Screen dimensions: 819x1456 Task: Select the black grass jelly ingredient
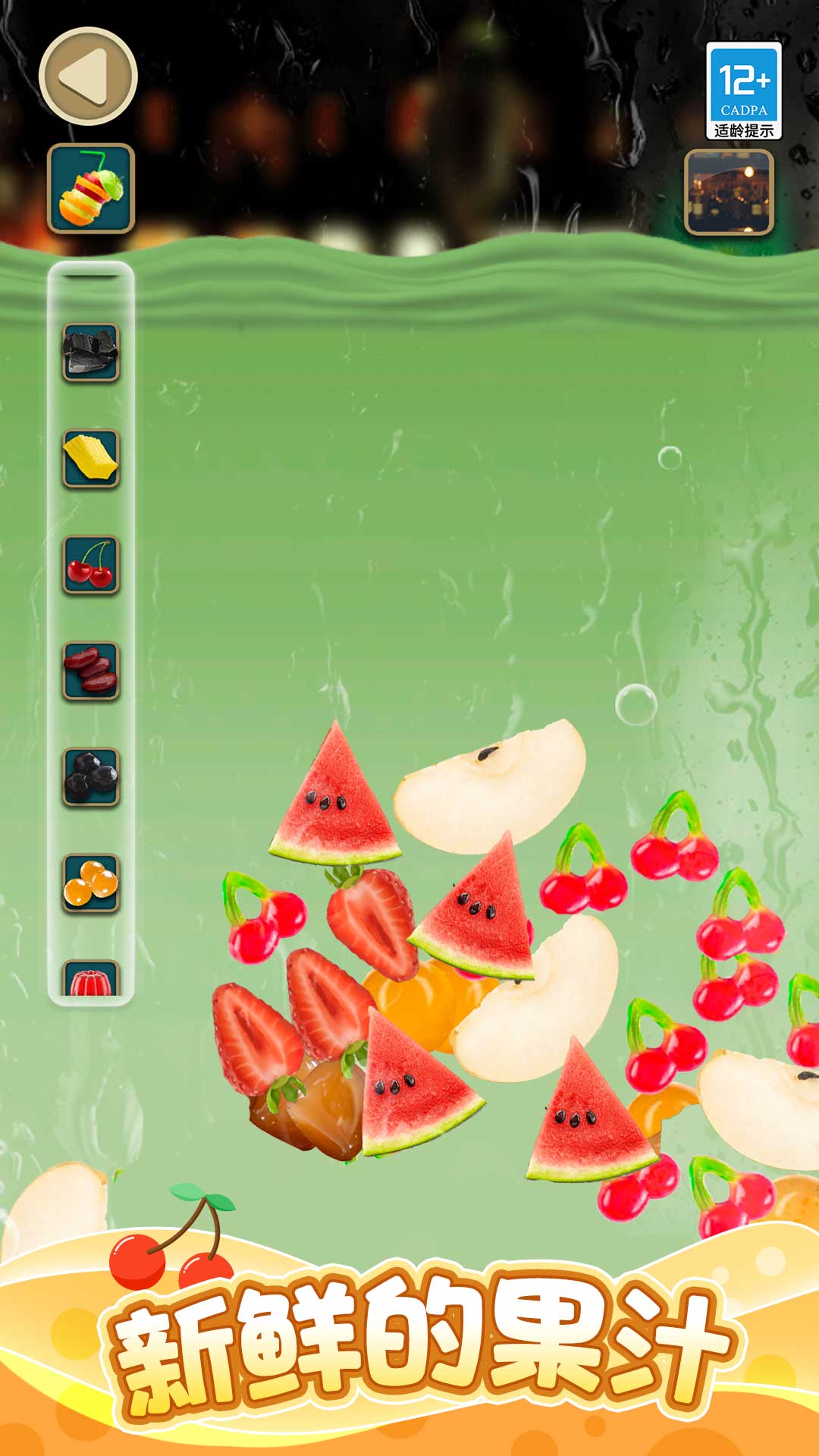point(91,353)
